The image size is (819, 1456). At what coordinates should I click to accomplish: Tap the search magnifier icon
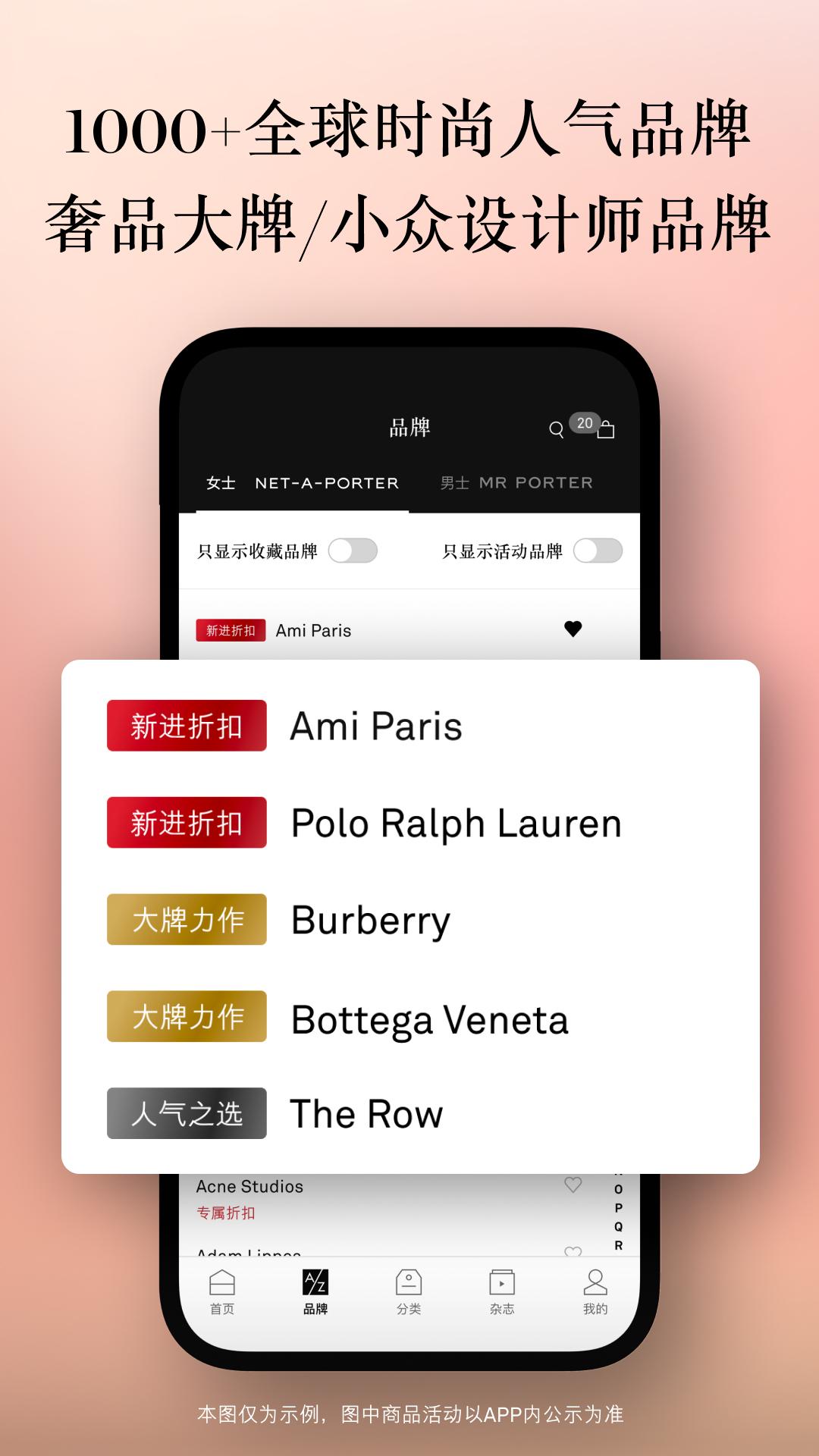click(557, 429)
